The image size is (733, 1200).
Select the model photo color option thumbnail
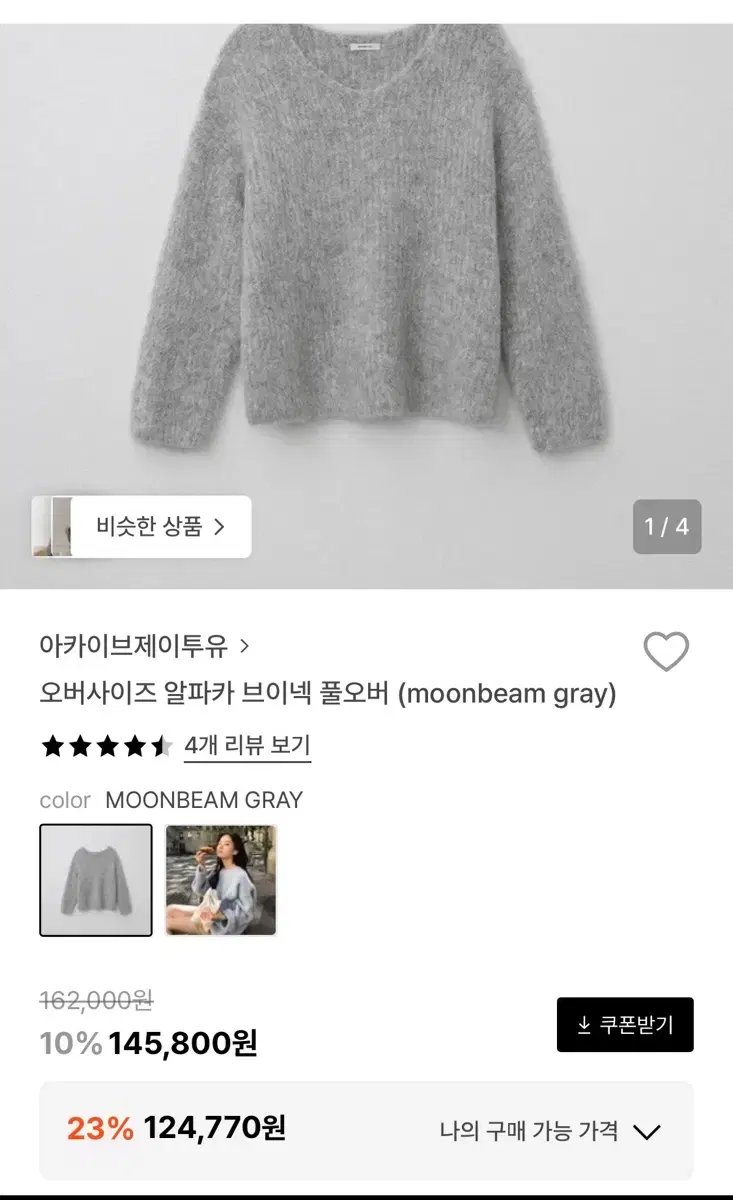click(220, 878)
